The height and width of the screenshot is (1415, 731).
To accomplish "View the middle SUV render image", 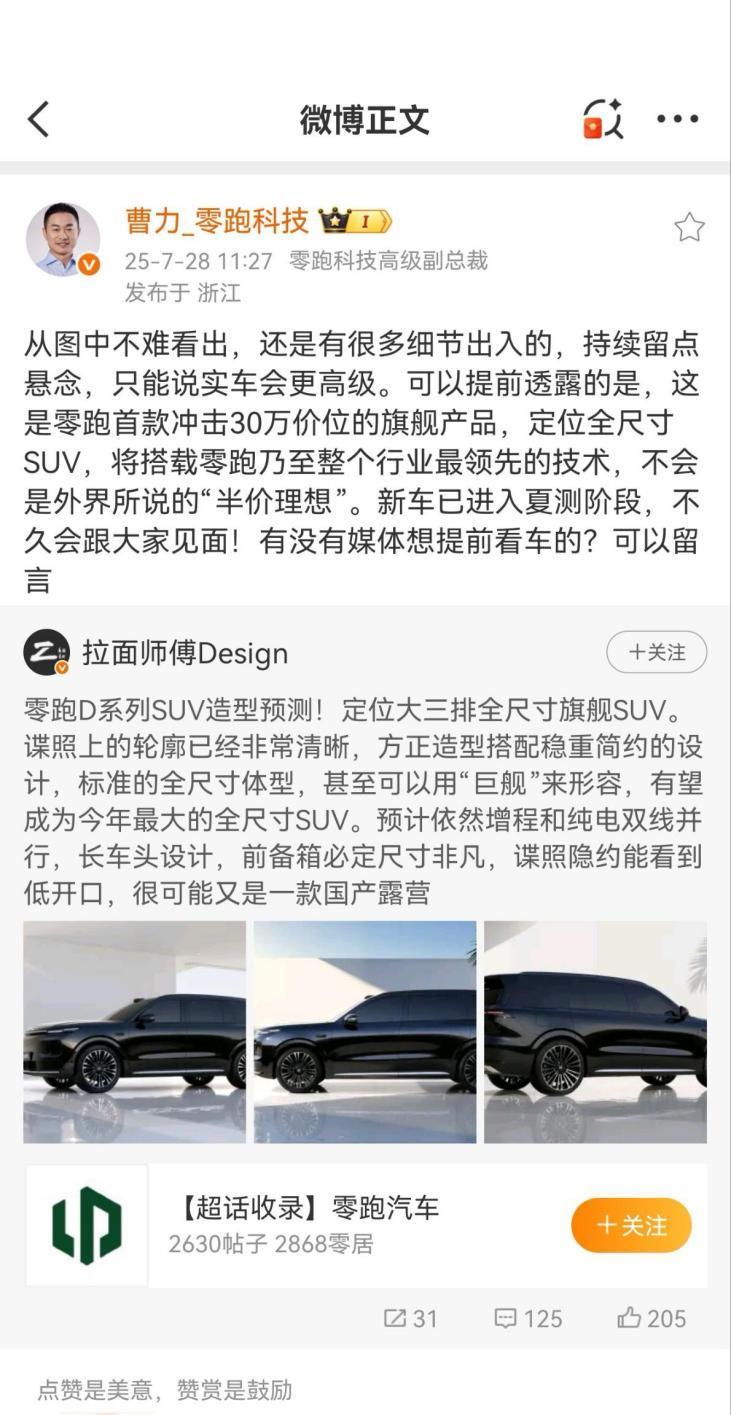I will pos(365,1031).
